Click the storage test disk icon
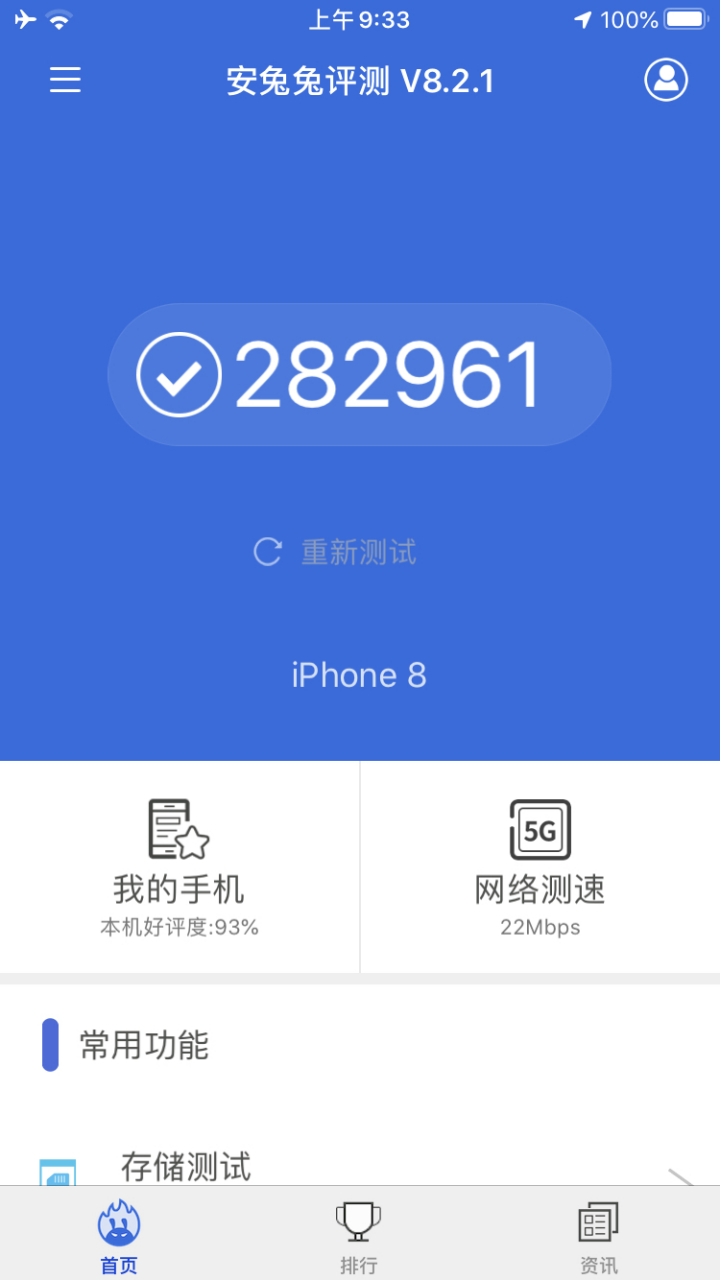The image size is (720, 1280). (x=57, y=1170)
